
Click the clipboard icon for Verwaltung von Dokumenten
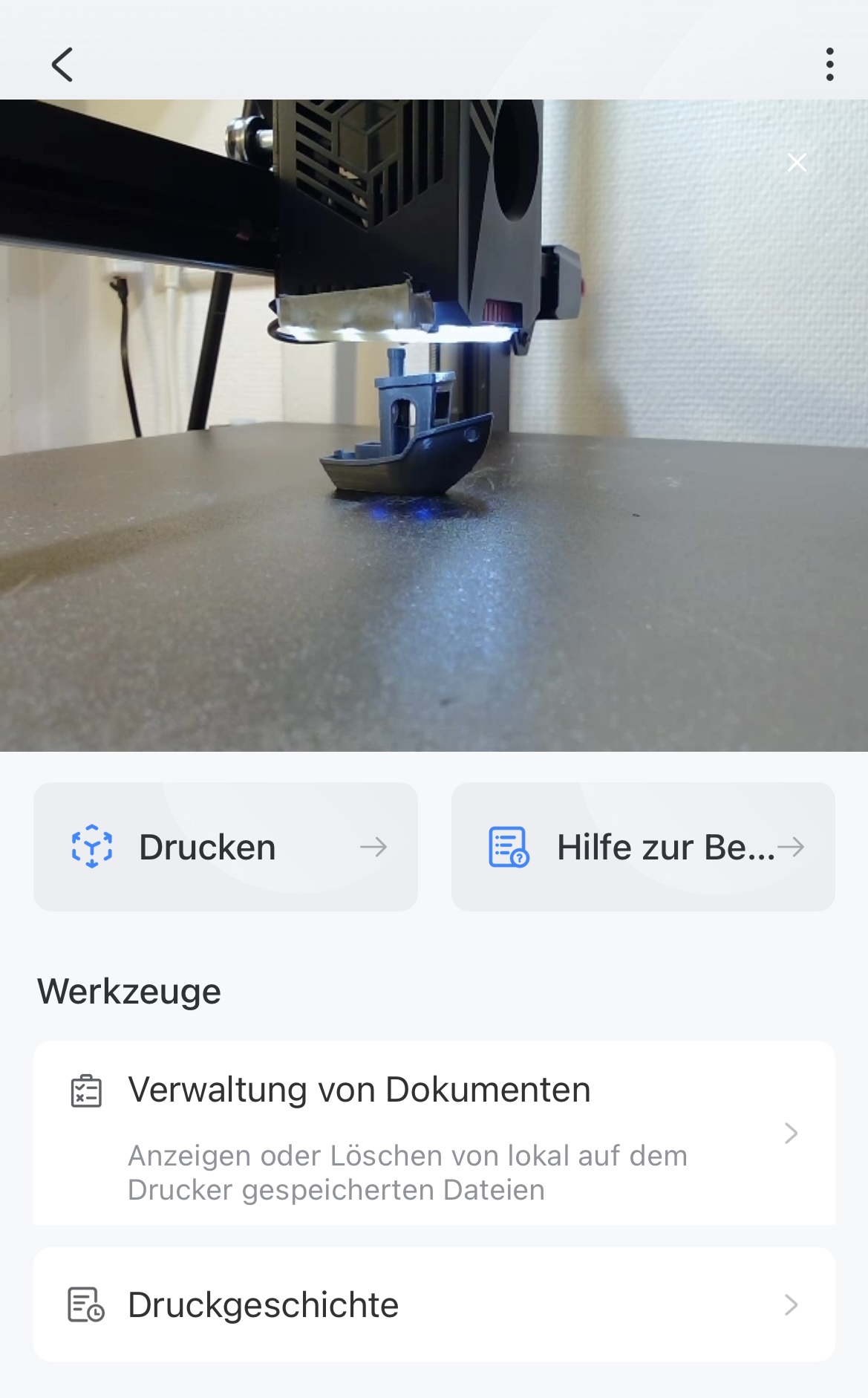[84, 1089]
